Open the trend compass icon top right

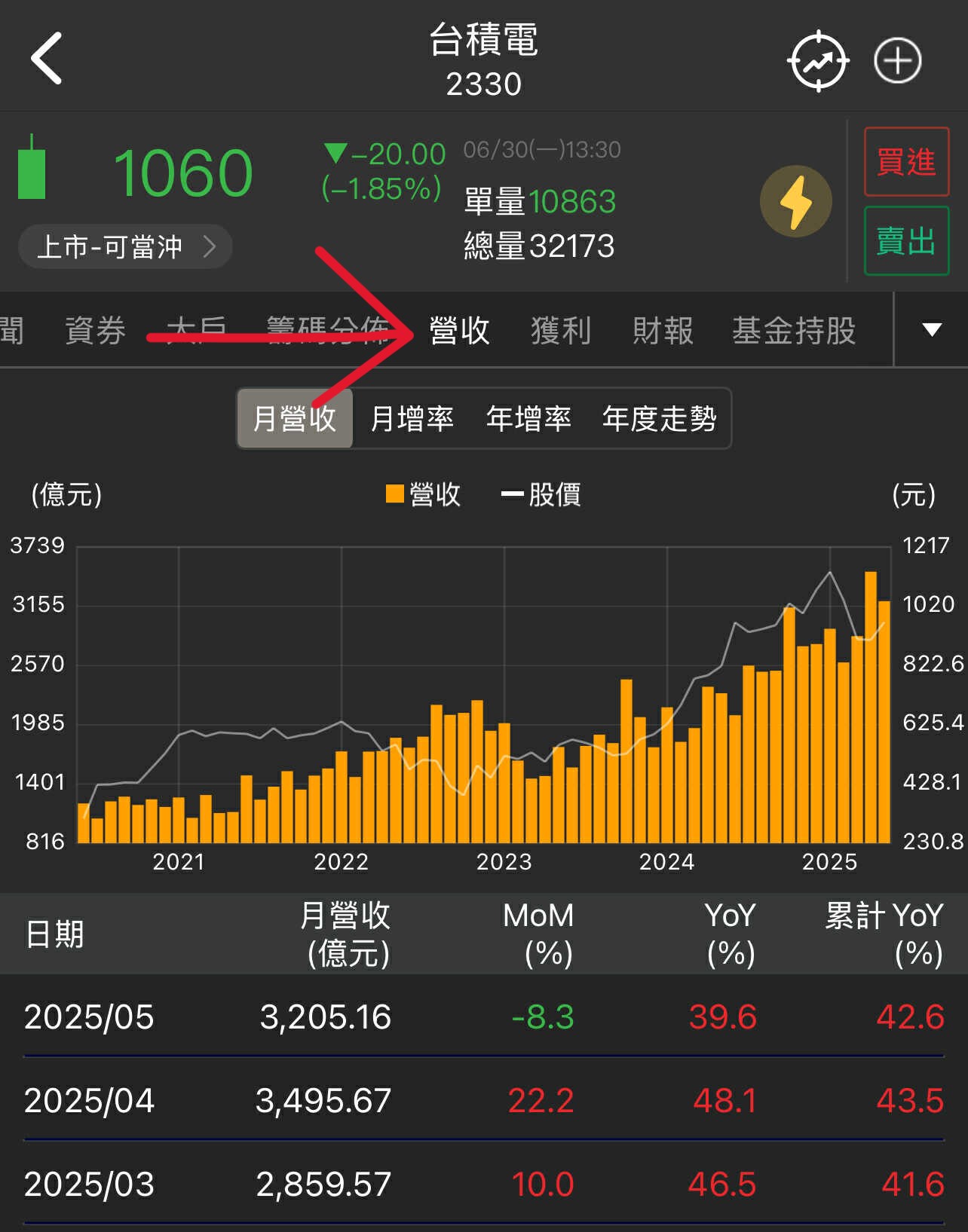pyautogui.click(x=818, y=60)
